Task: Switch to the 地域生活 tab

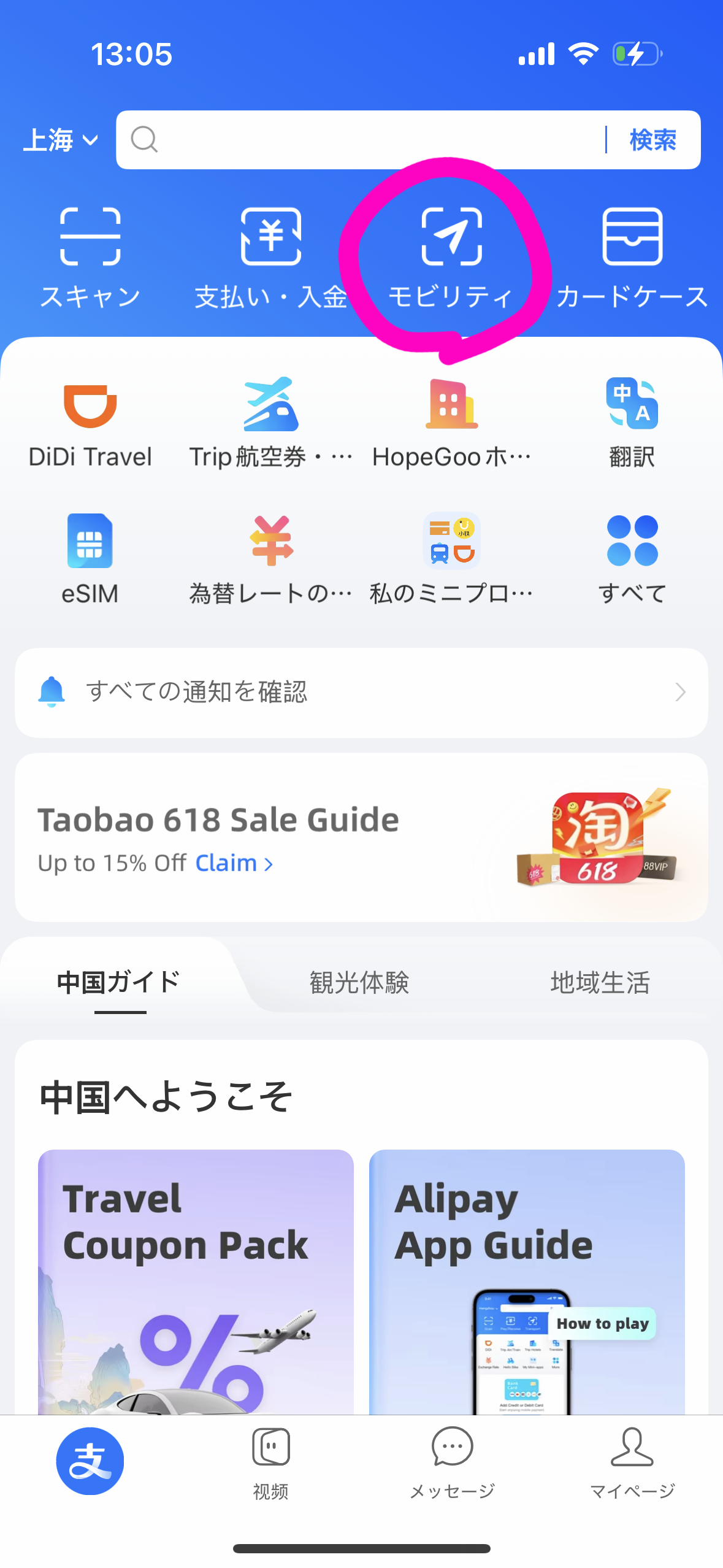Action: [x=600, y=982]
